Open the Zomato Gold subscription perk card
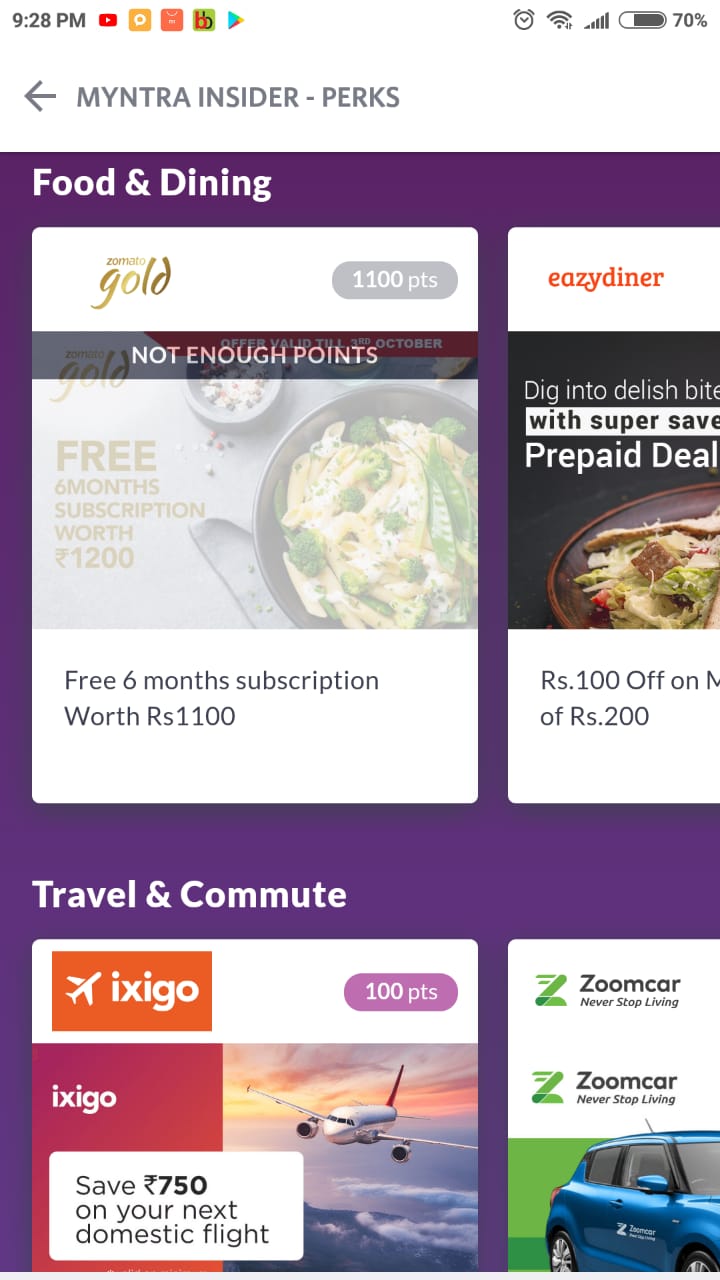 (255, 515)
